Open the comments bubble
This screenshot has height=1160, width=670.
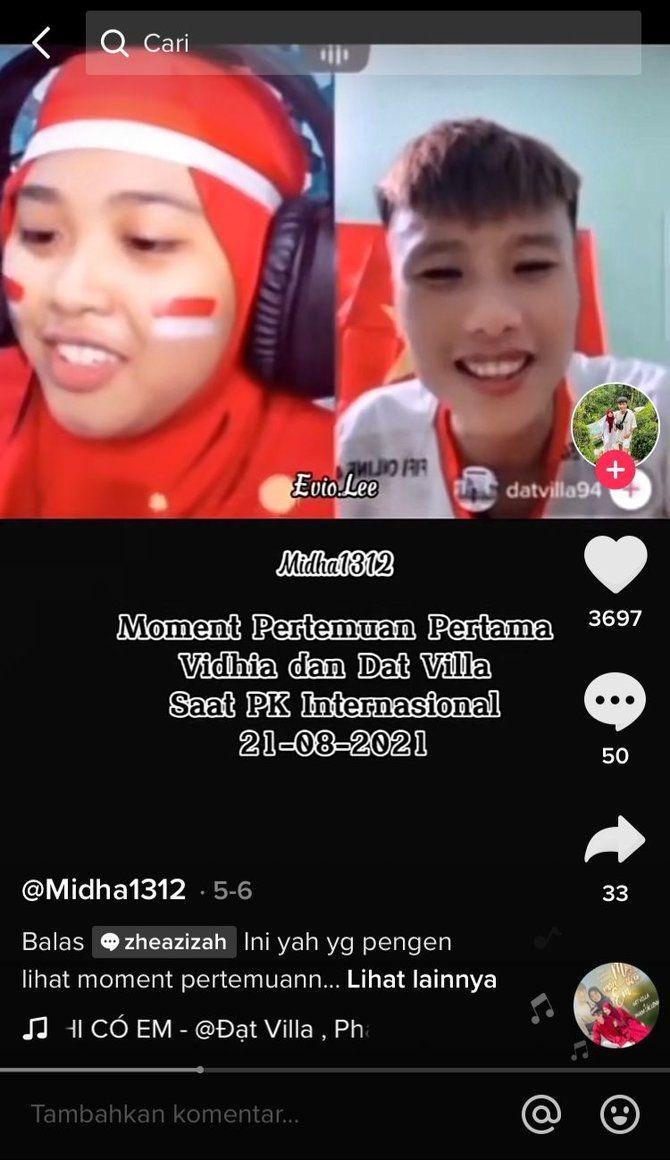[615, 701]
